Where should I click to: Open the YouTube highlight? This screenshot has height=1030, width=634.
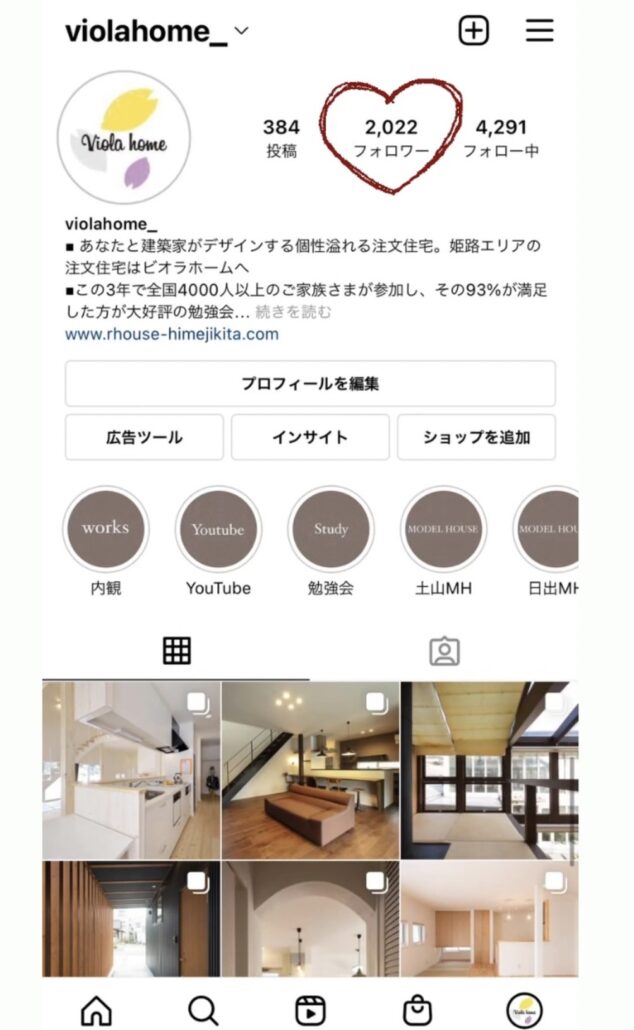point(218,528)
